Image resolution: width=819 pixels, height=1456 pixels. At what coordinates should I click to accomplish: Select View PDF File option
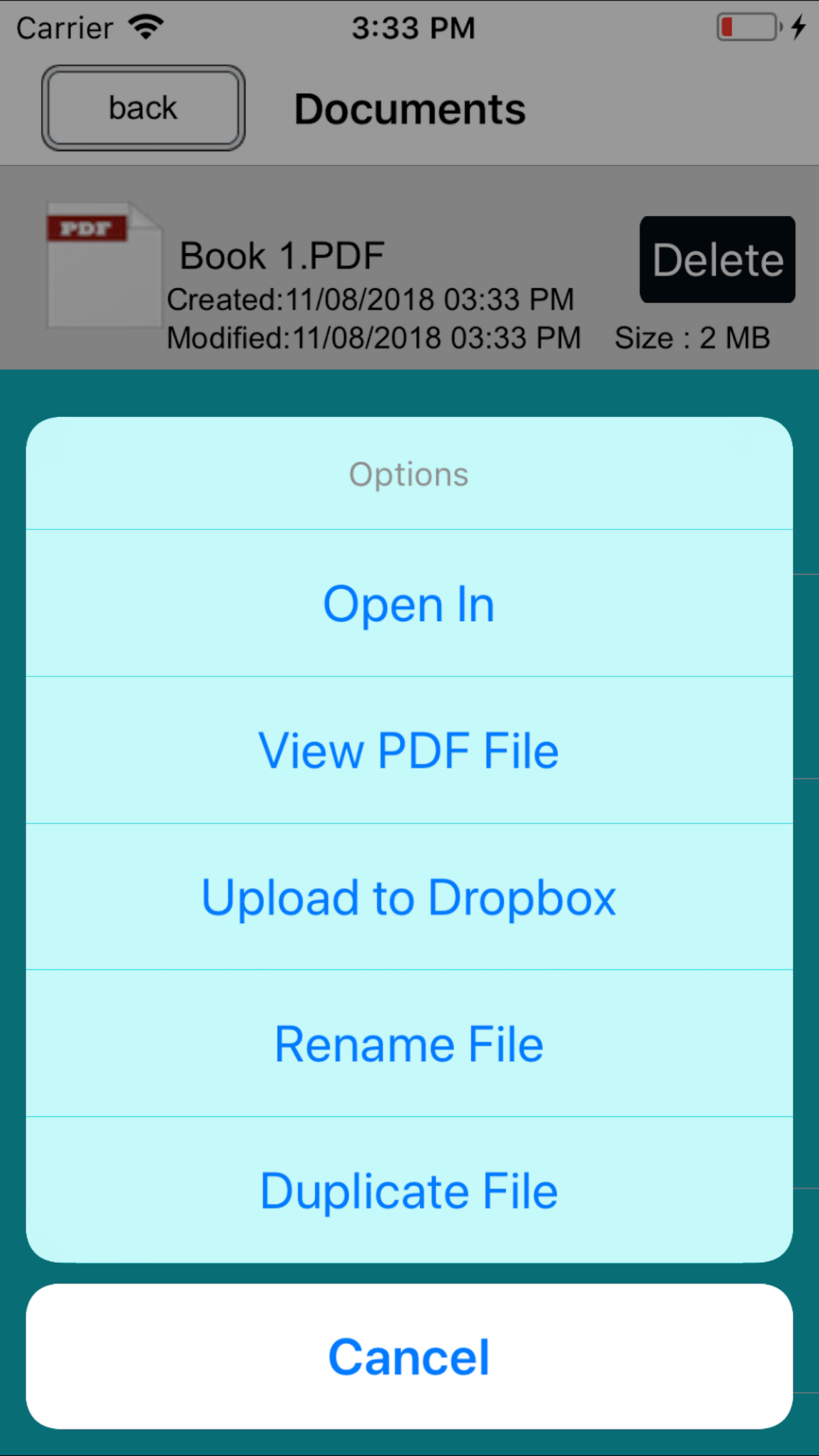tap(409, 749)
